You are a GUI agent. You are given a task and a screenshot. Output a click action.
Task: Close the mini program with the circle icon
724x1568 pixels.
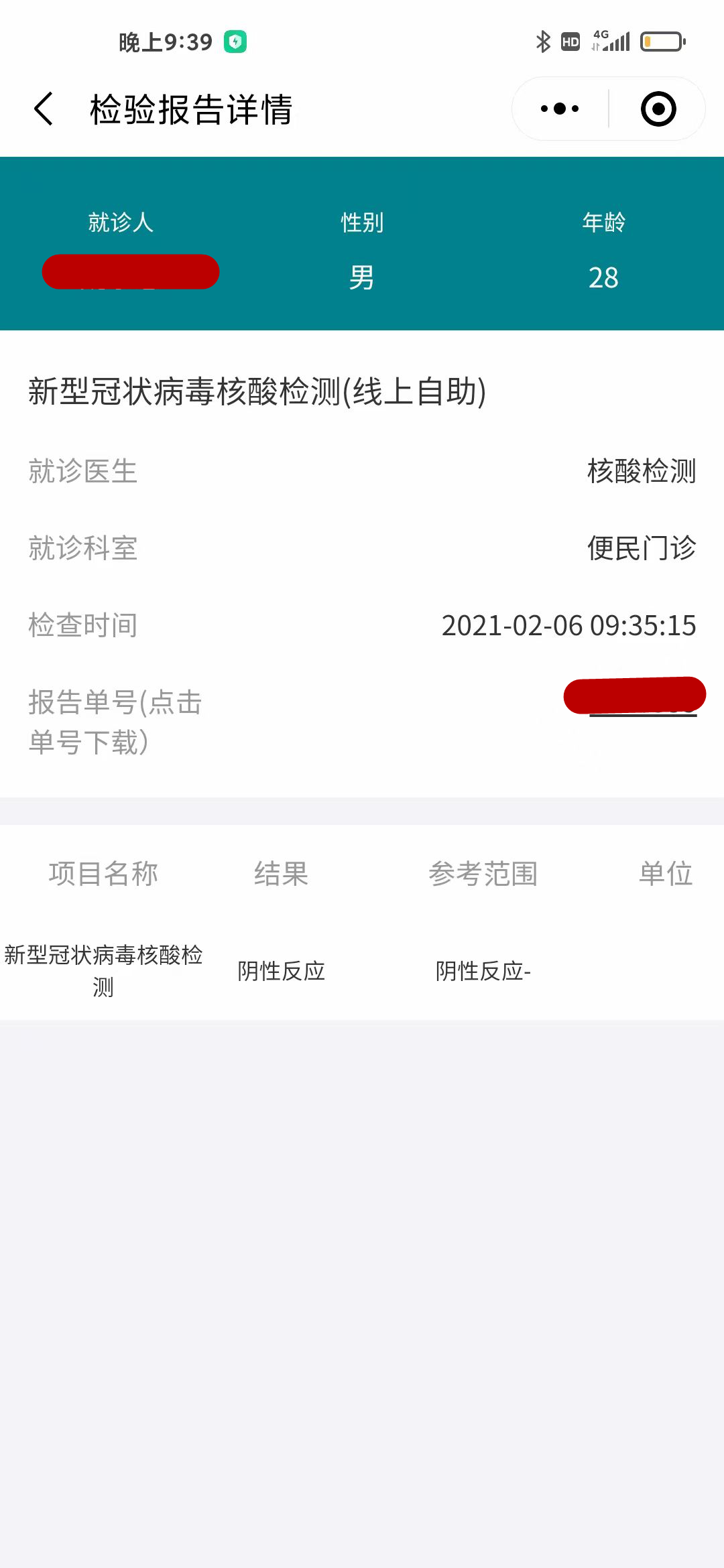658,109
